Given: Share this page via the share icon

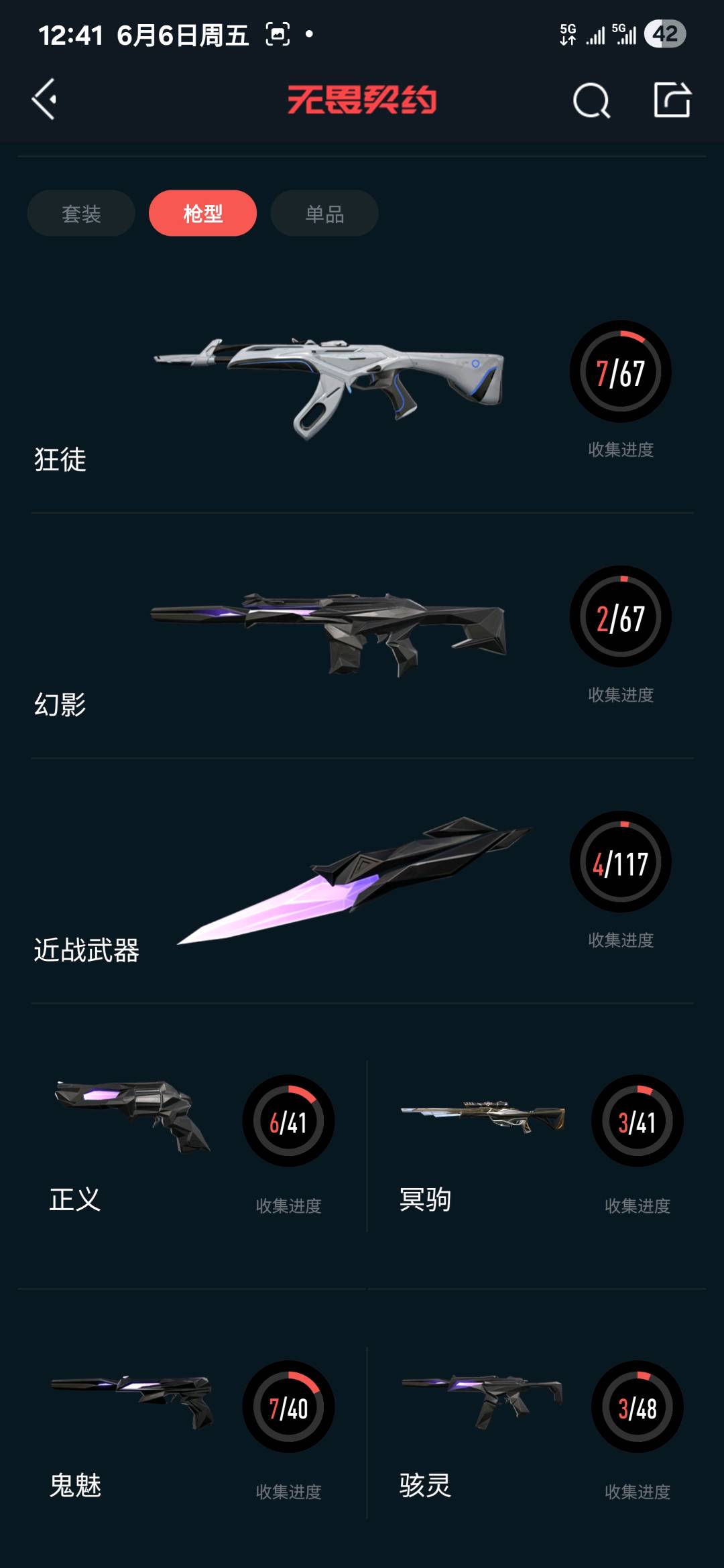Looking at the screenshot, I should tap(672, 101).
